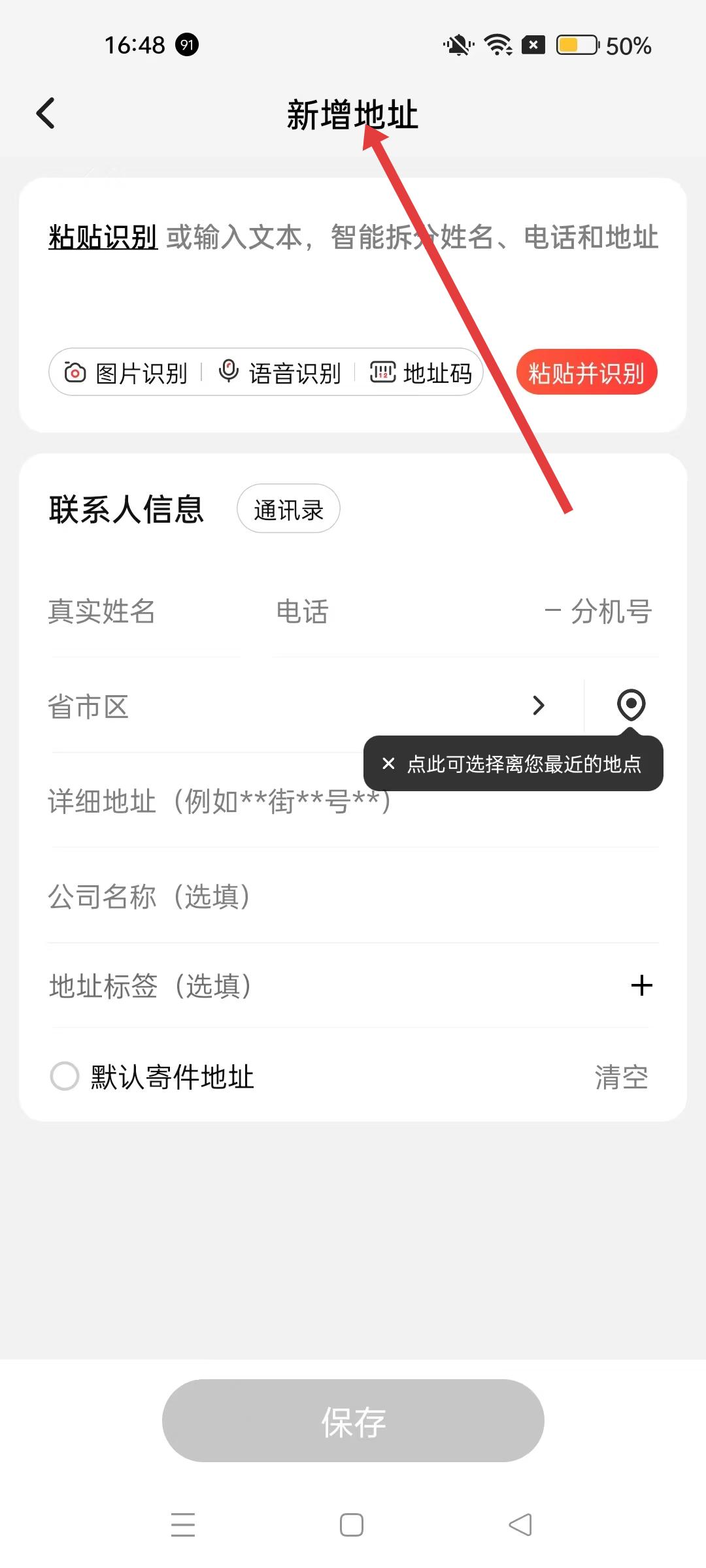Select 默认寄件地址 as default
706x1568 pixels.
(65, 1076)
